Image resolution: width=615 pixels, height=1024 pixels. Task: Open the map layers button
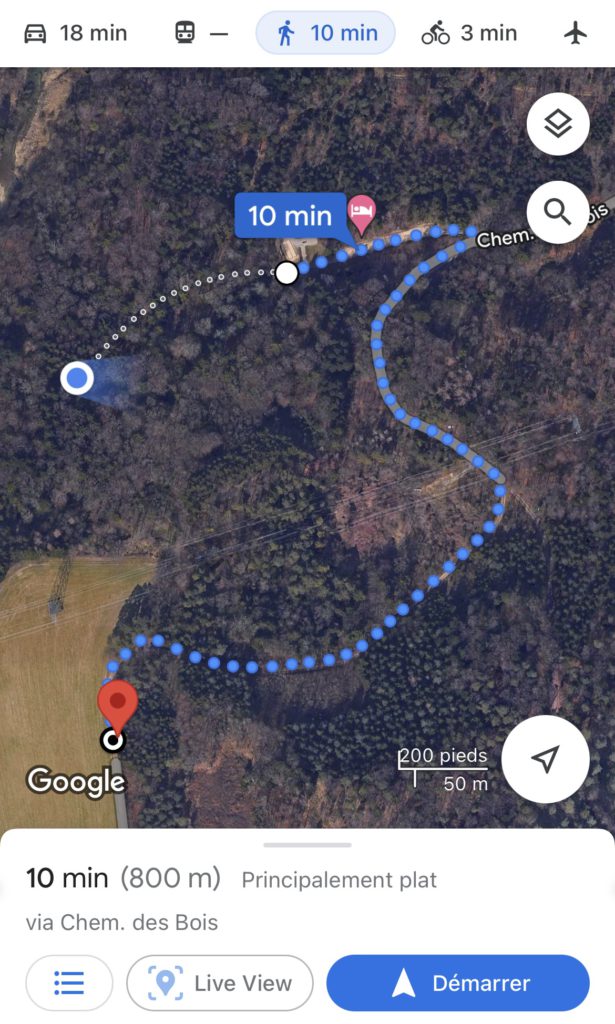(x=558, y=124)
